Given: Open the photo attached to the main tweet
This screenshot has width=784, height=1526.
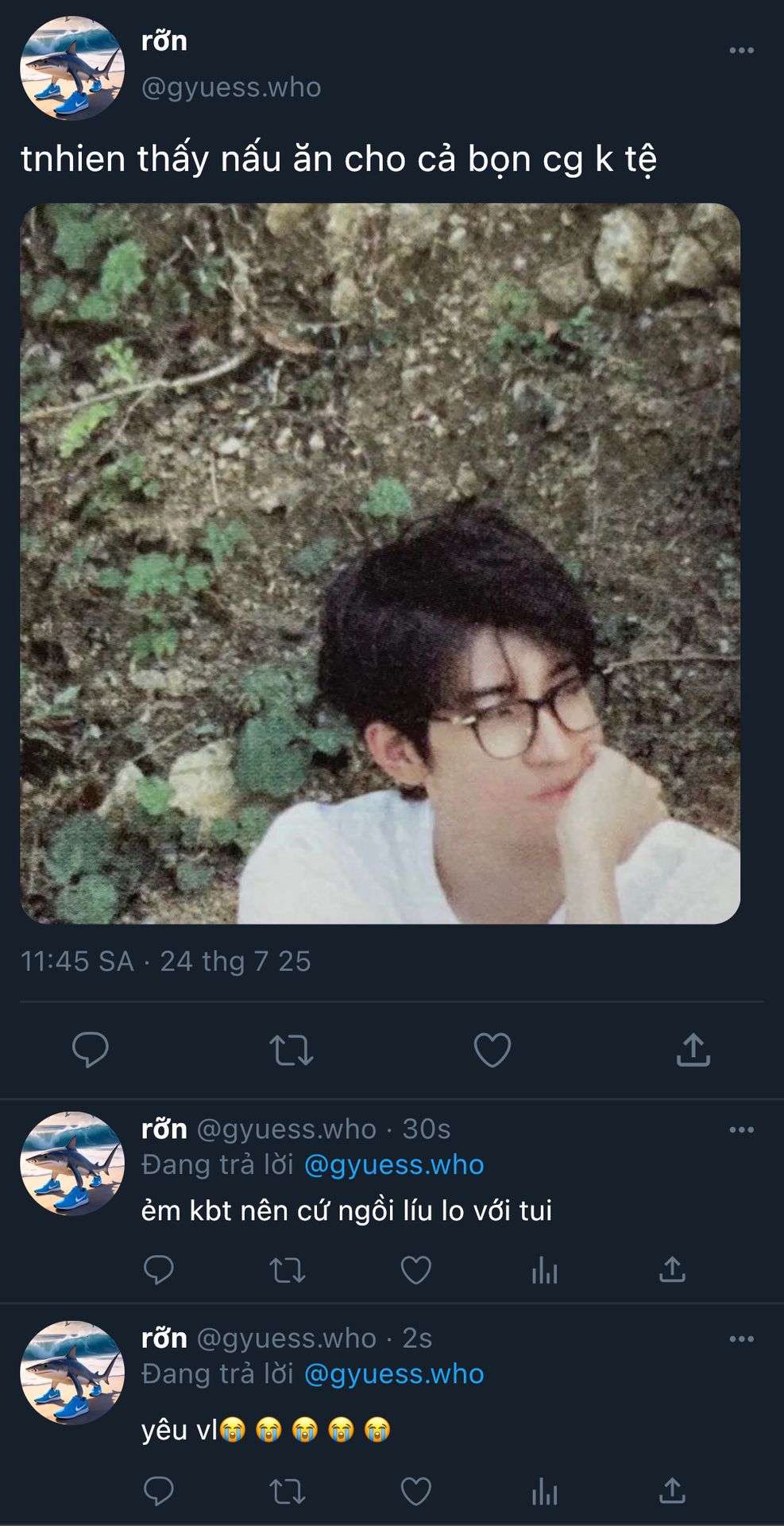Looking at the screenshot, I should (x=380, y=564).
